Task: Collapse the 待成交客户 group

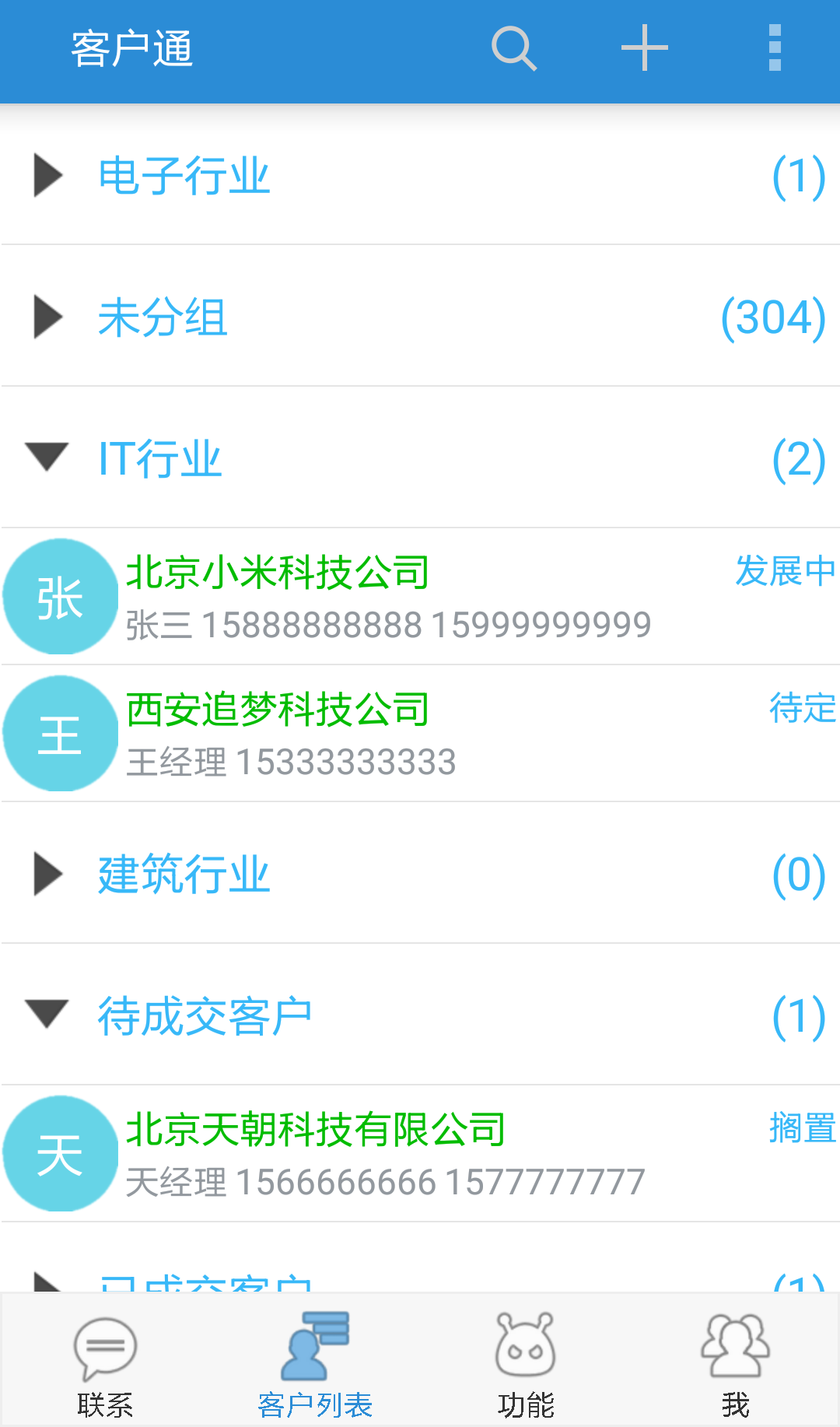Action: pyautogui.click(x=420, y=1016)
